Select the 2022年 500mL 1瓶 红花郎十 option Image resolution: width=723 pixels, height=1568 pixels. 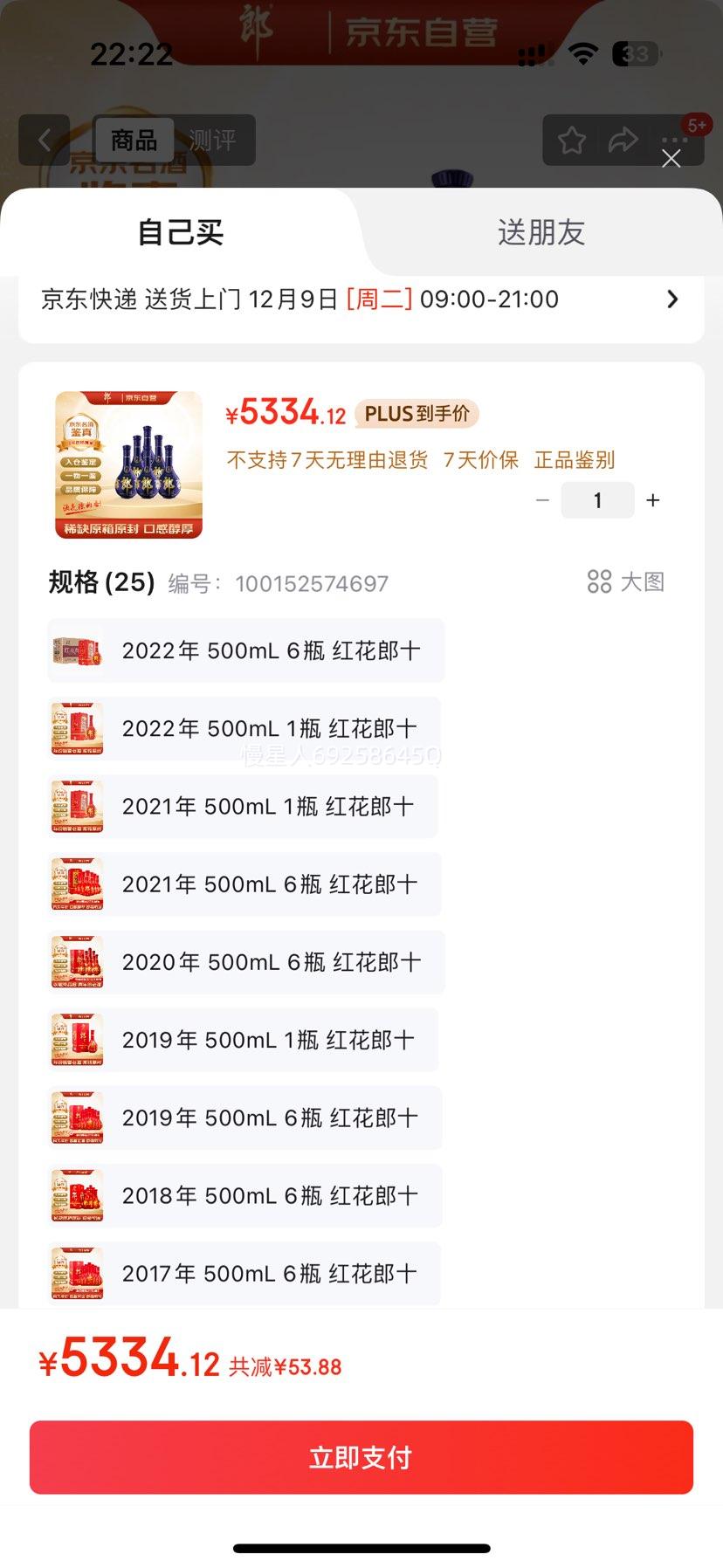pyautogui.click(x=244, y=728)
